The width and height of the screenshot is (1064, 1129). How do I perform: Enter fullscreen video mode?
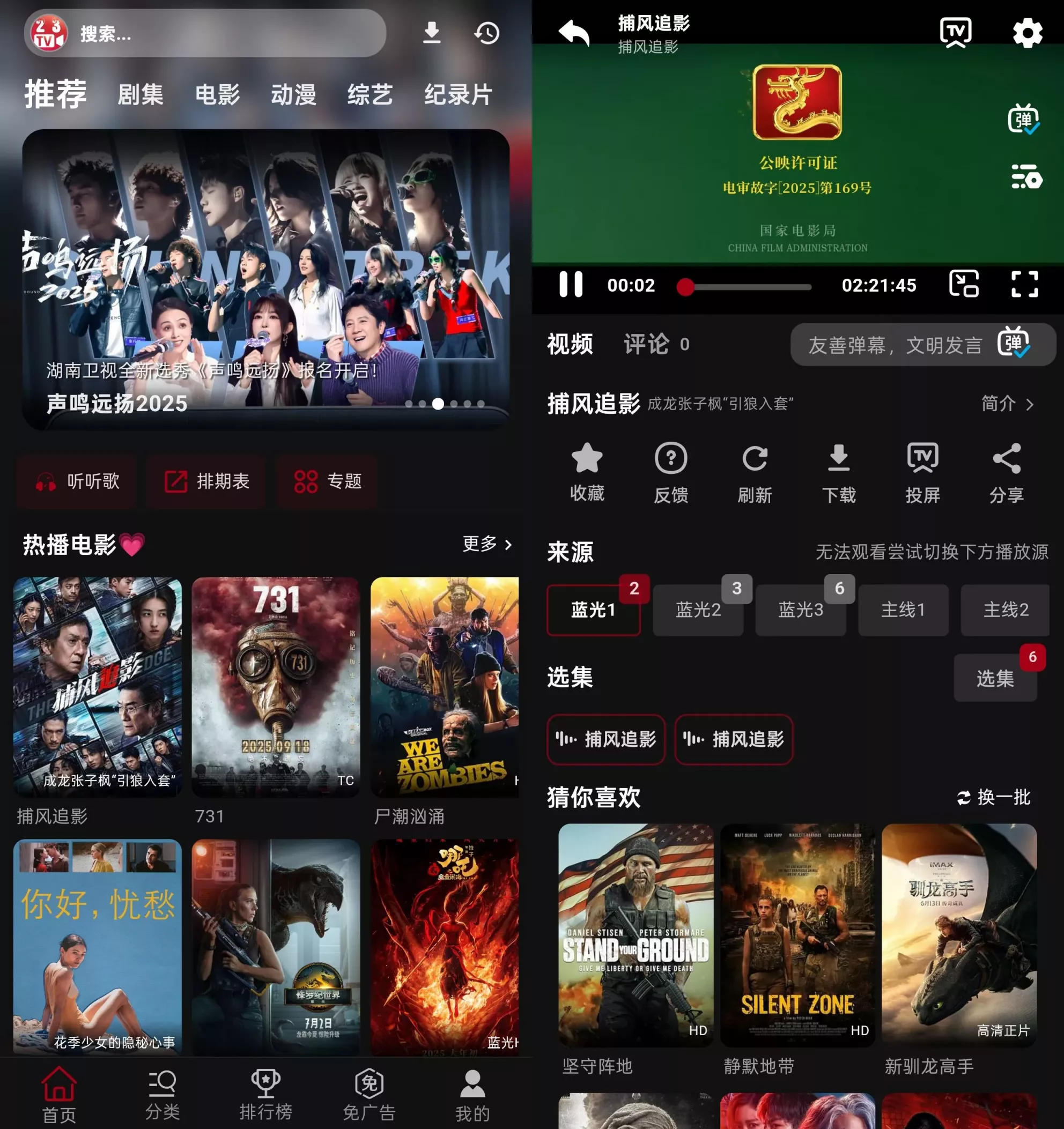point(1025,284)
